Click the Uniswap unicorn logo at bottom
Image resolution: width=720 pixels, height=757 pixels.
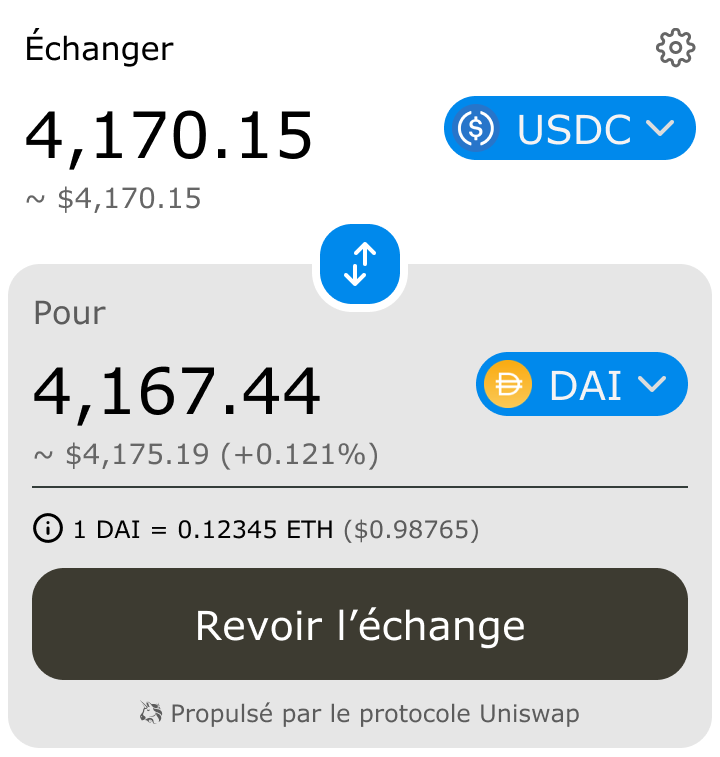(150, 713)
